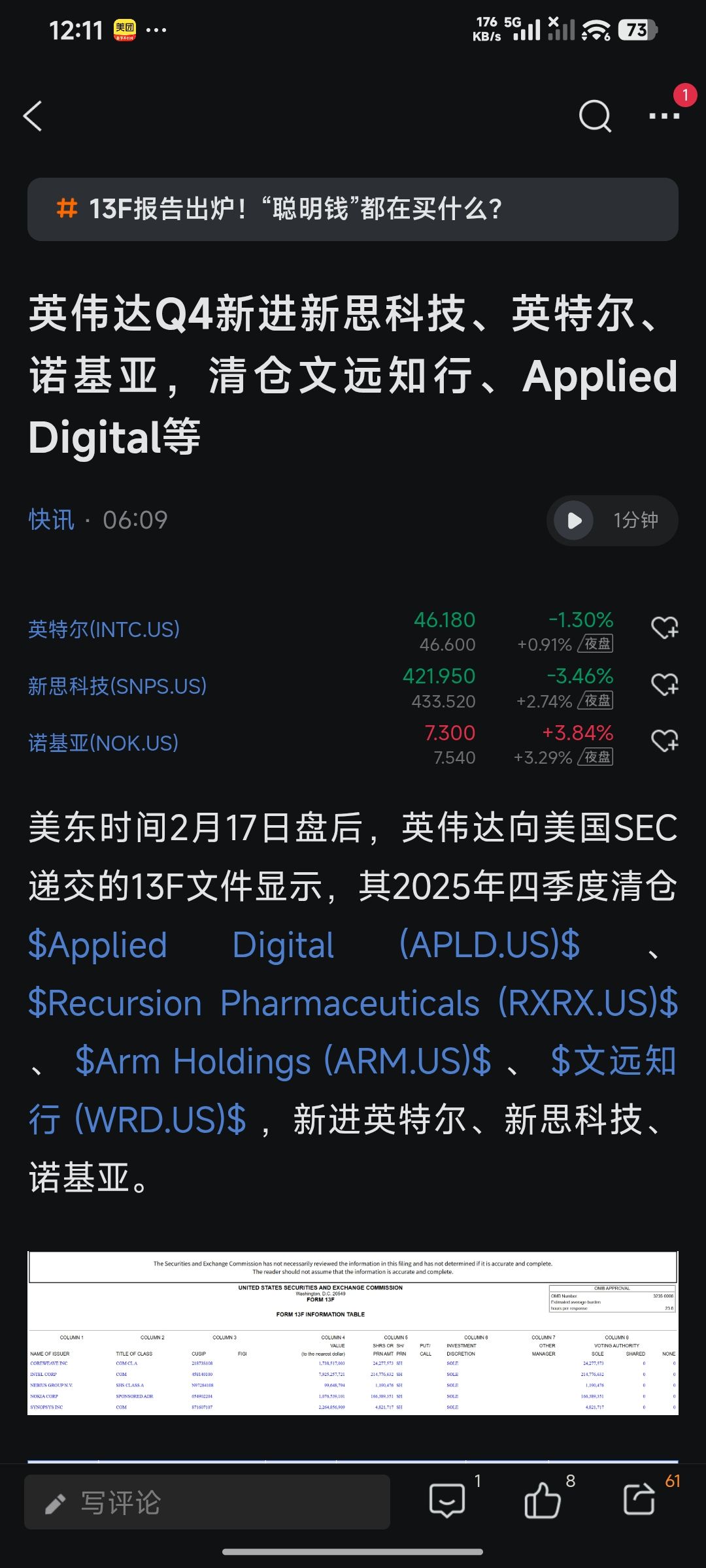The image size is (706, 1568).
Task: Open the 13F报告出炉 topic banner
Action: tap(353, 209)
